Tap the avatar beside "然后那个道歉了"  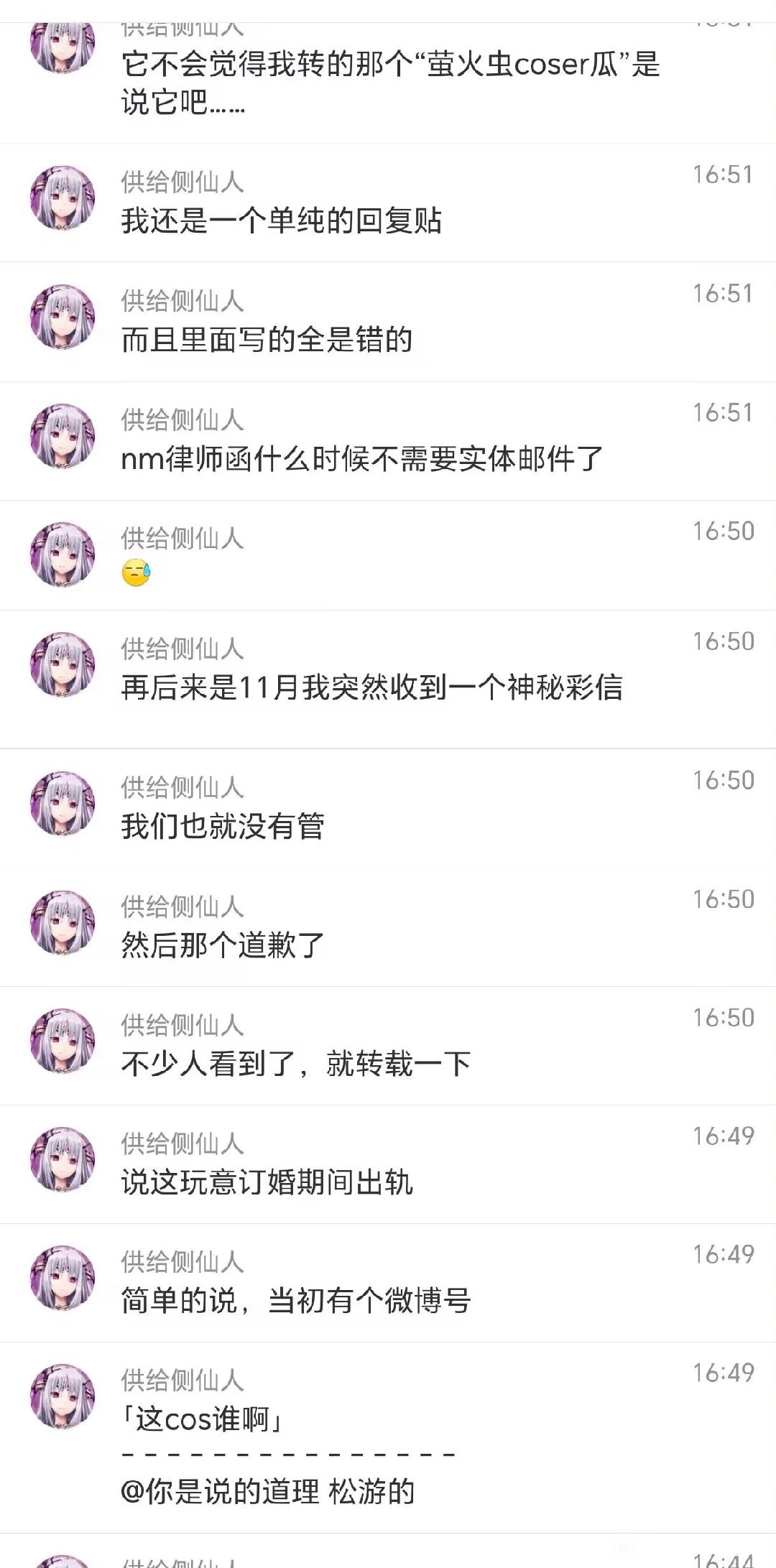[x=63, y=923]
